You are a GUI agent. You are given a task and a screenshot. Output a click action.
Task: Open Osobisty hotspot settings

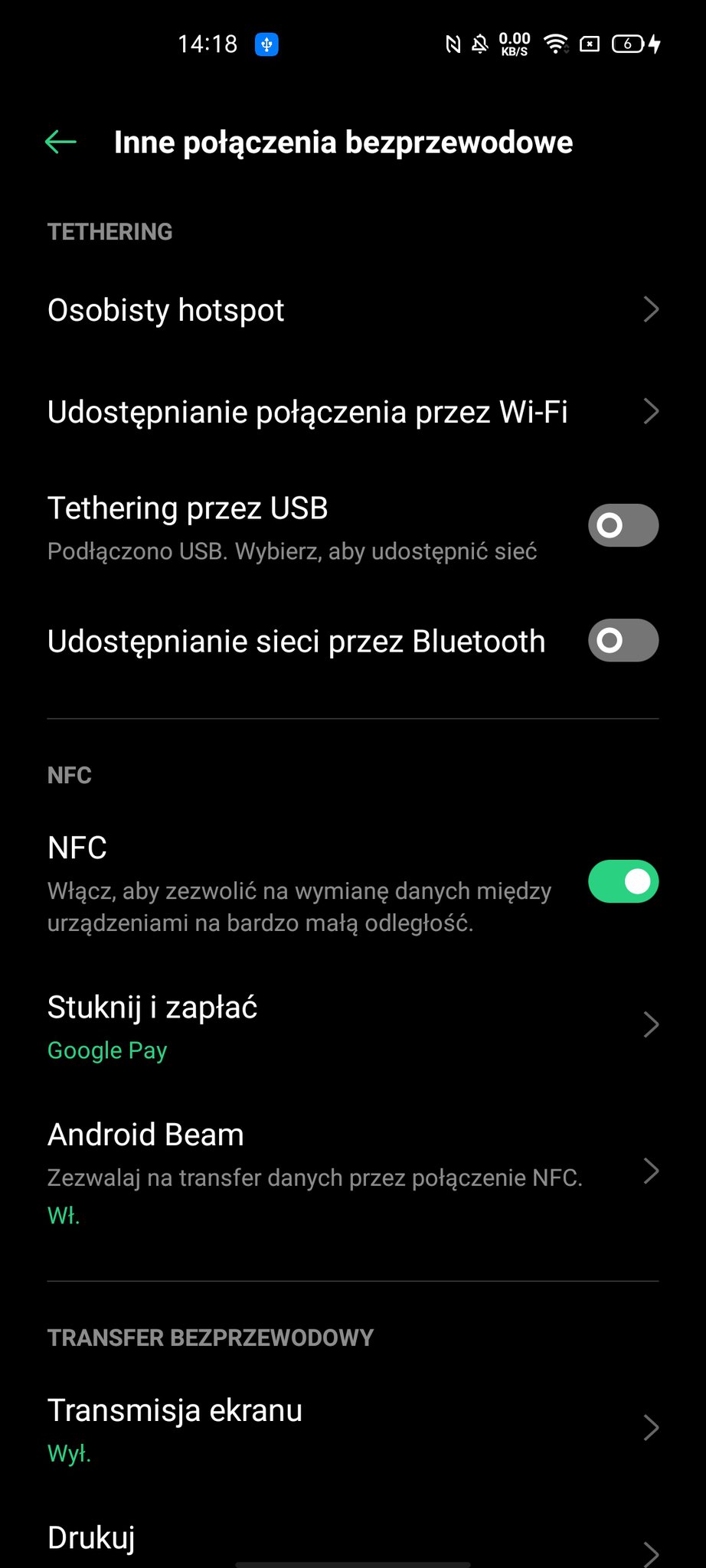(352, 310)
